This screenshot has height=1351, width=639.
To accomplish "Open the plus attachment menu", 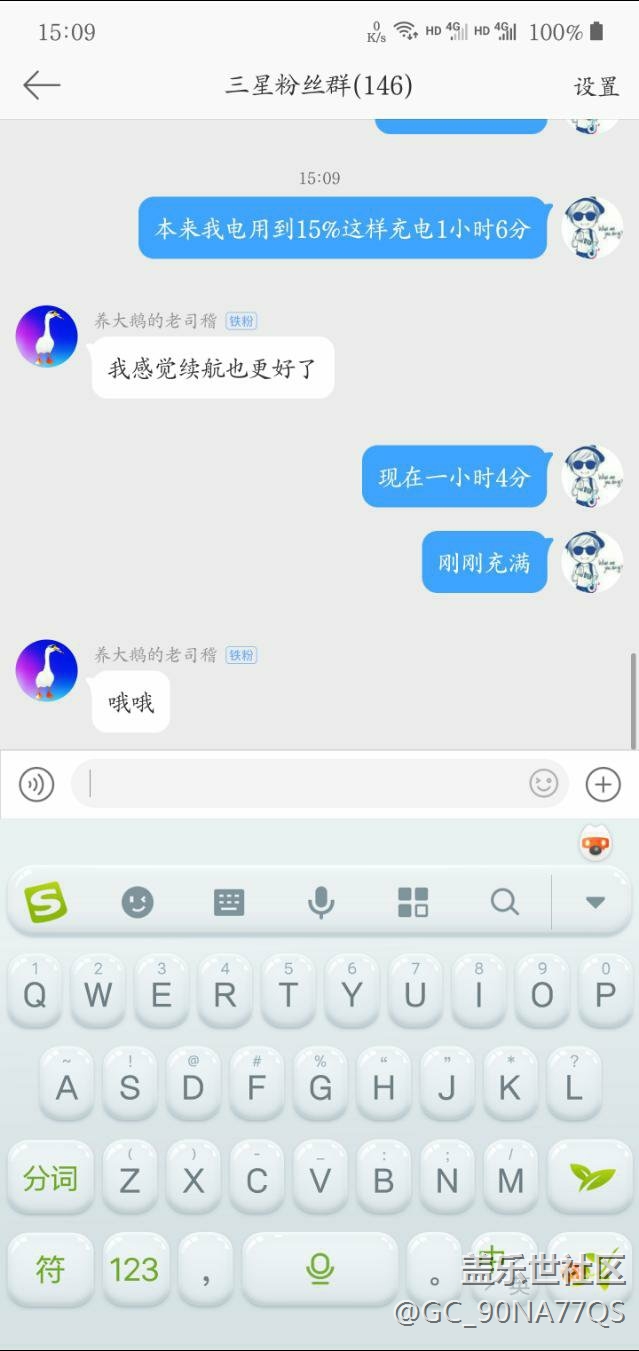I will click(x=603, y=784).
